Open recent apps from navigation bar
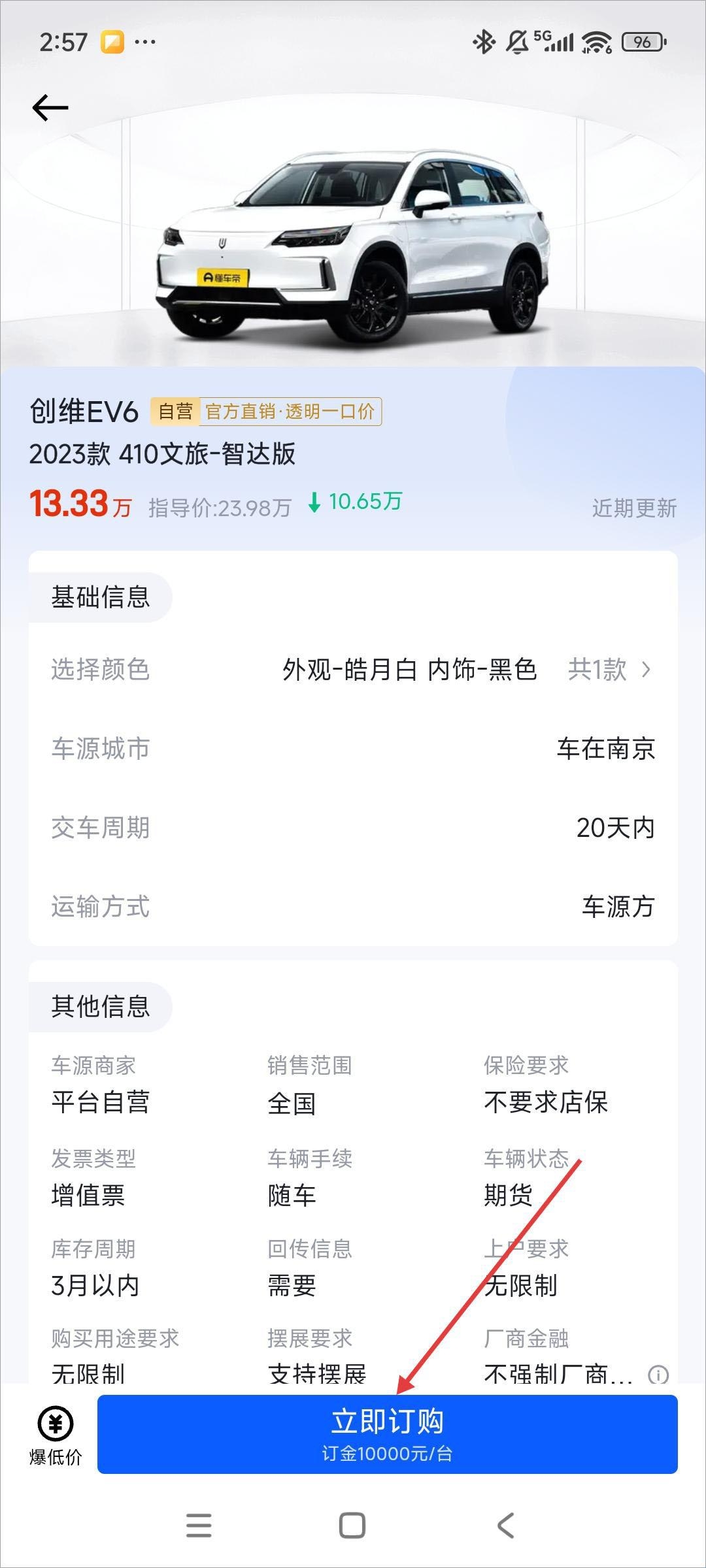 [x=199, y=1526]
